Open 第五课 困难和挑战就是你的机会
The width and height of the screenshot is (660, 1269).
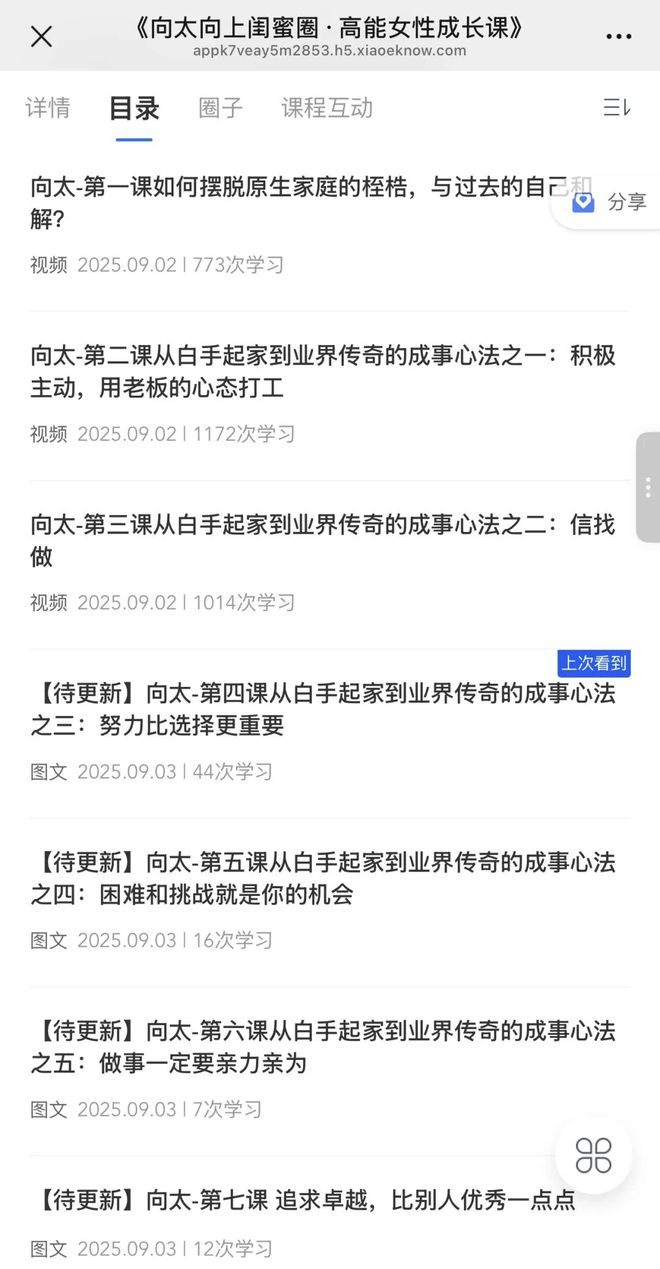[320, 878]
